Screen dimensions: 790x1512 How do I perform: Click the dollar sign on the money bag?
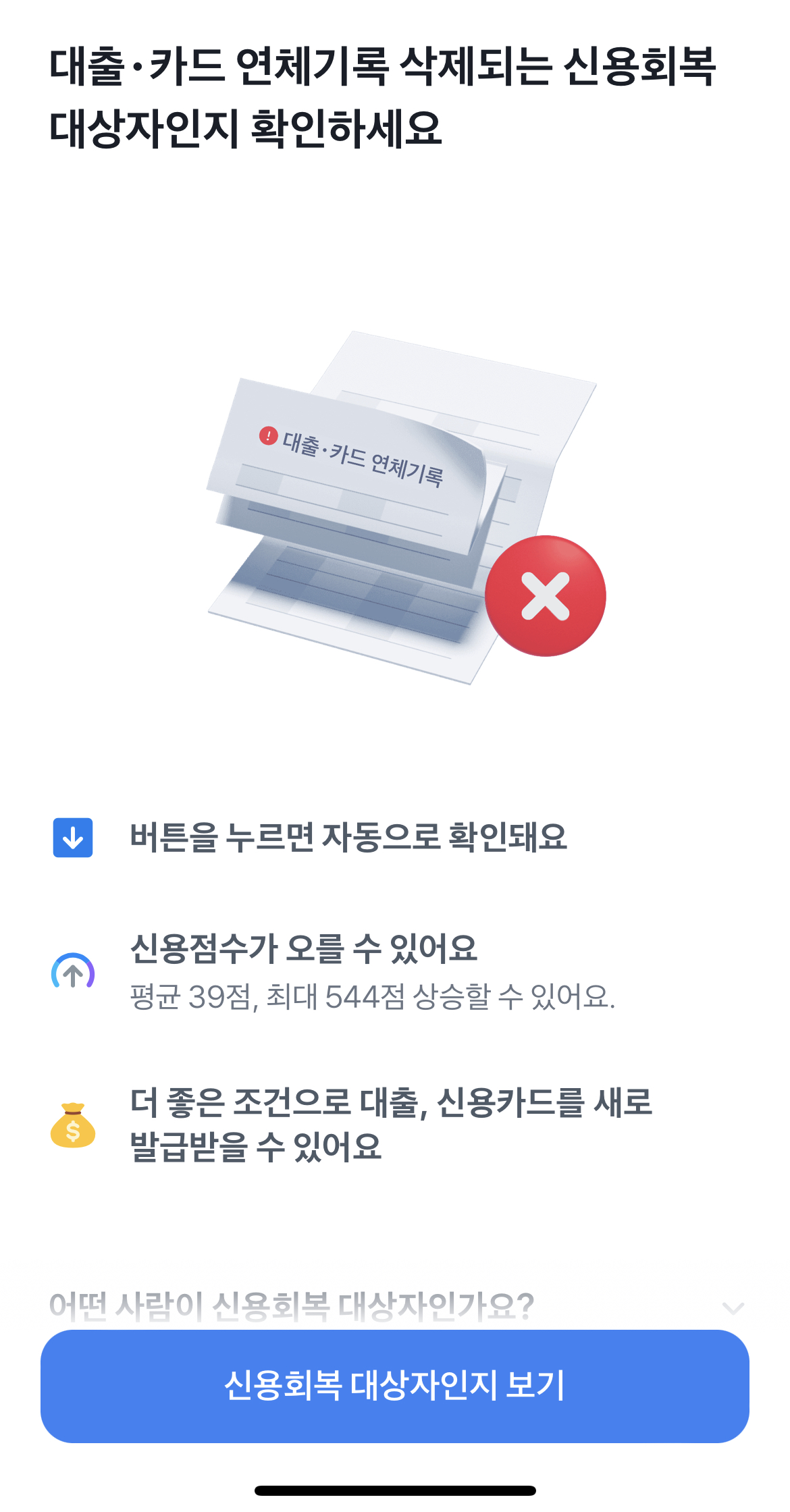72,1133
